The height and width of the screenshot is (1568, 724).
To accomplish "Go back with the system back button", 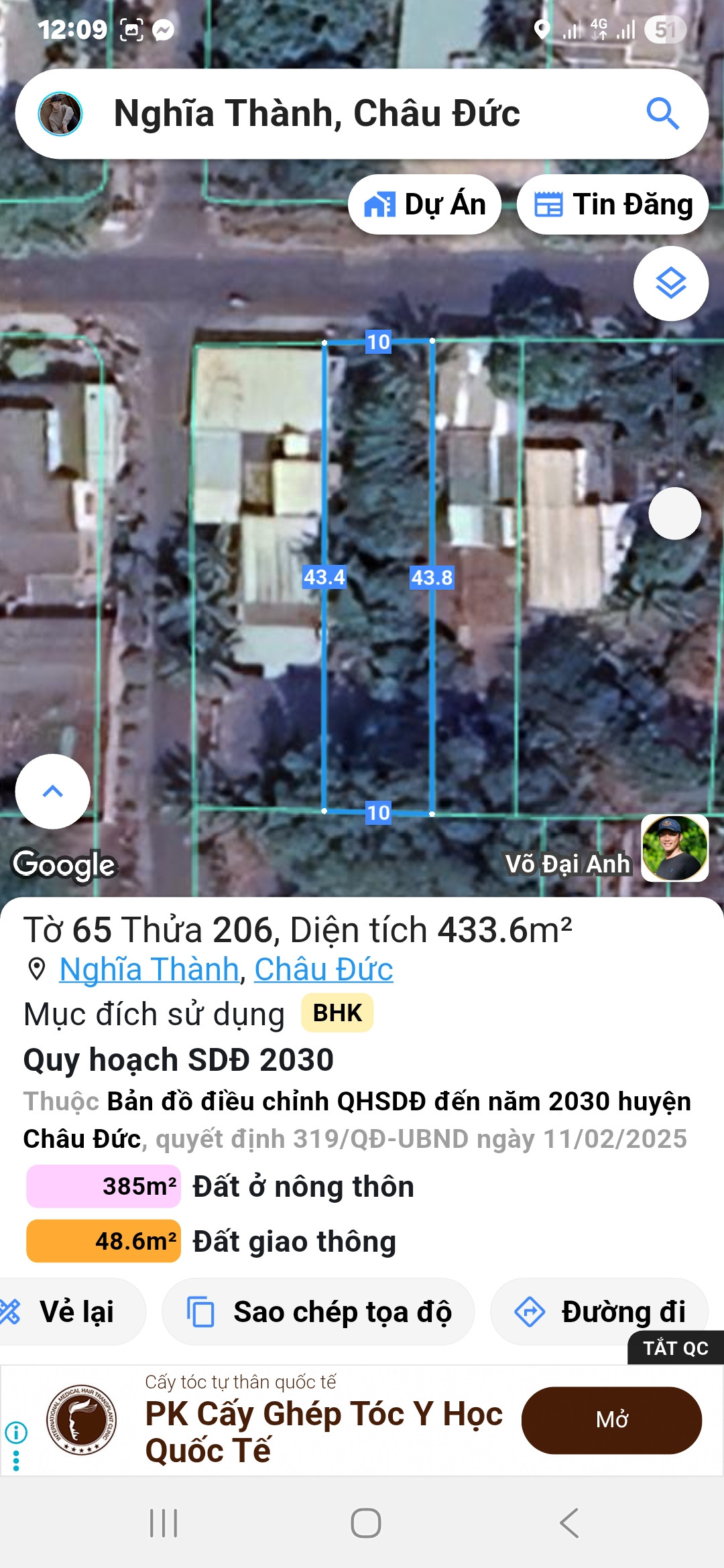I will click(568, 1523).
